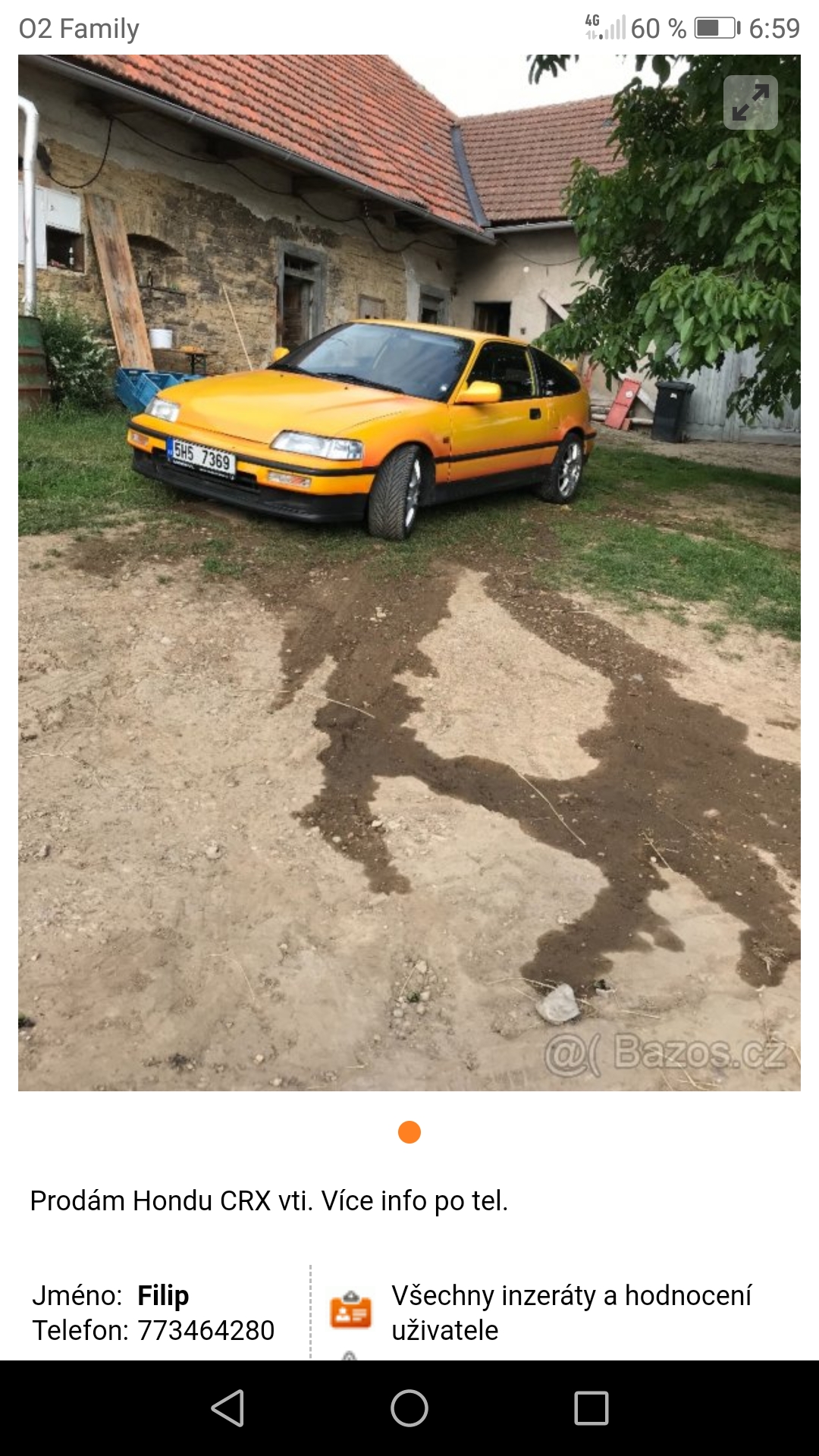This screenshot has height=1456, width=819.
Task: Call phone number 773464280
Action: (x=206, y=1330)
